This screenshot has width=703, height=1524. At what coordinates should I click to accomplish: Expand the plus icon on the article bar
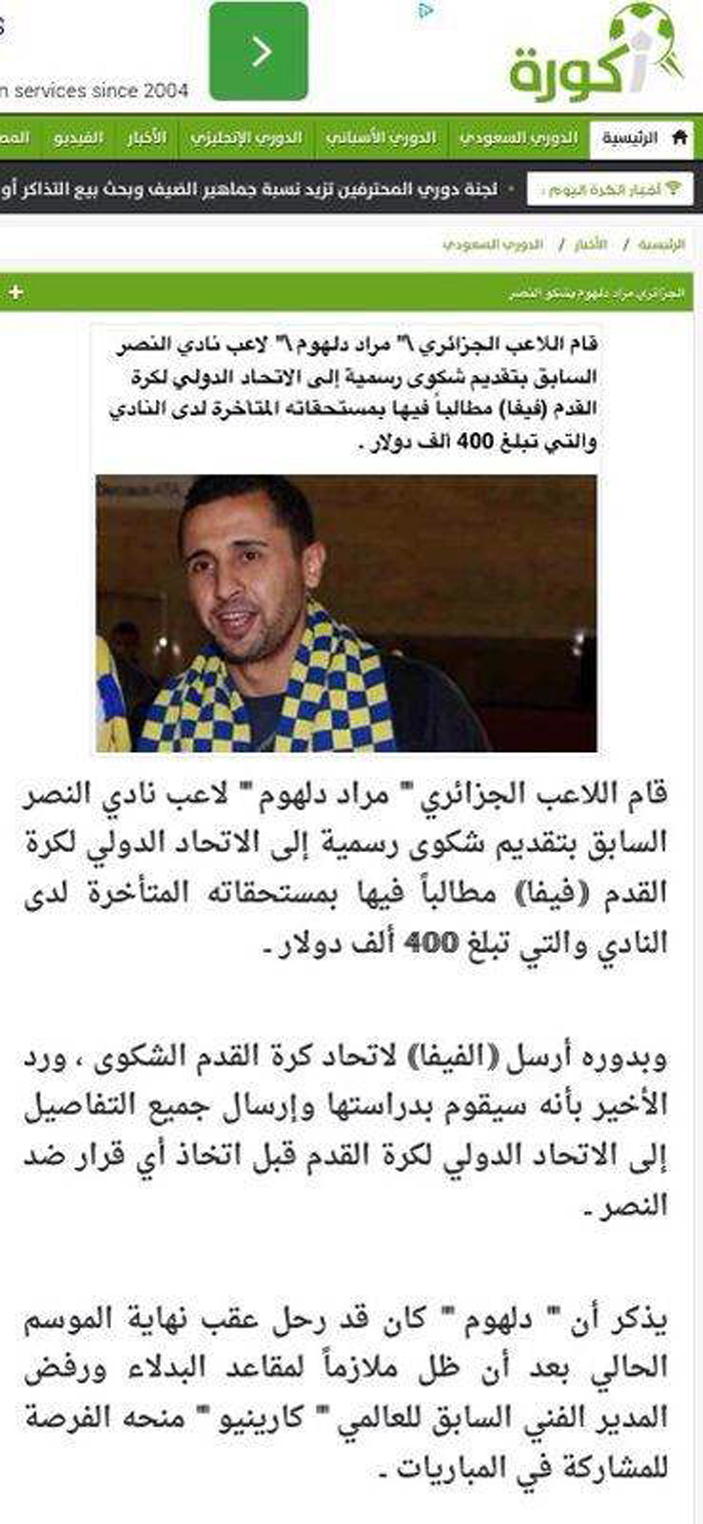[x=15, y=293]
